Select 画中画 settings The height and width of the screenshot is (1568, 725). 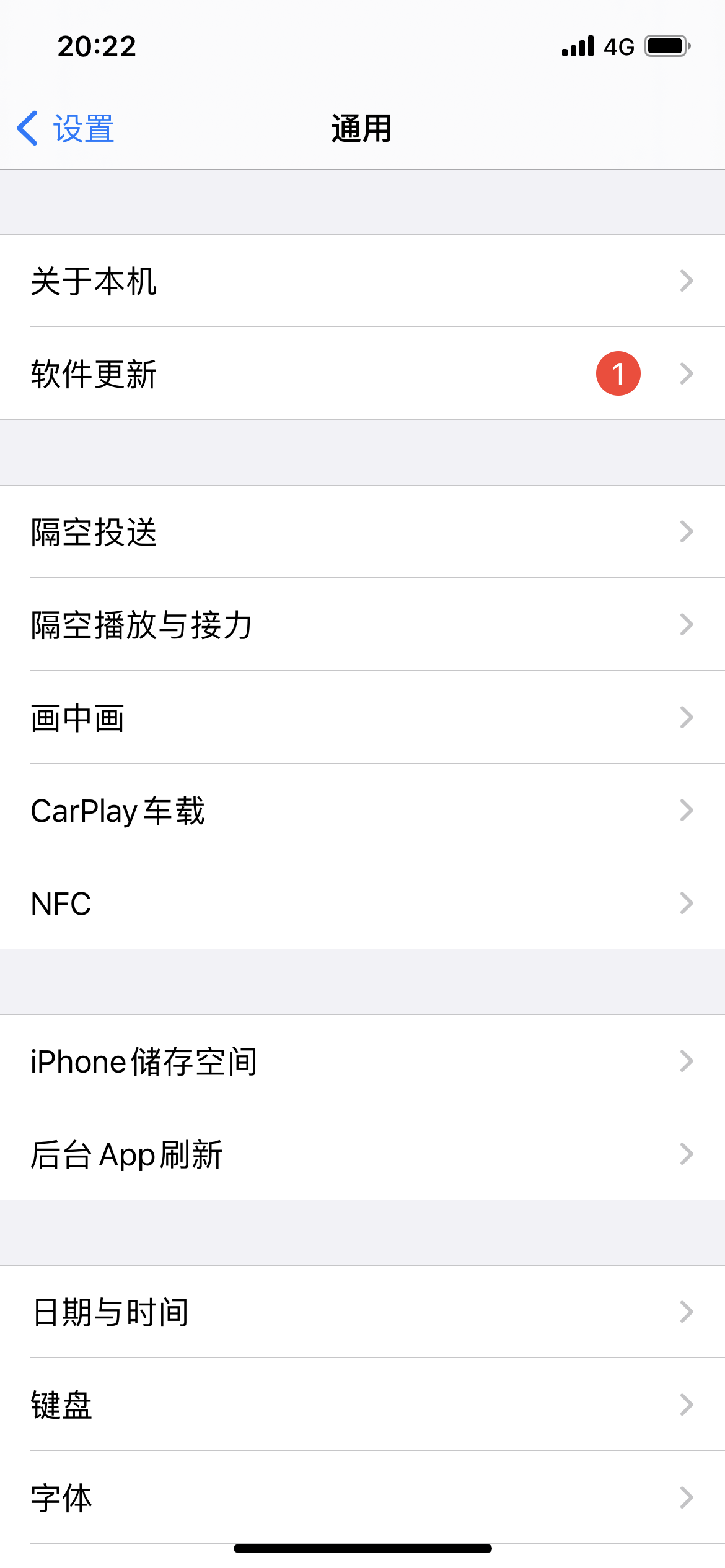[362, 718]
